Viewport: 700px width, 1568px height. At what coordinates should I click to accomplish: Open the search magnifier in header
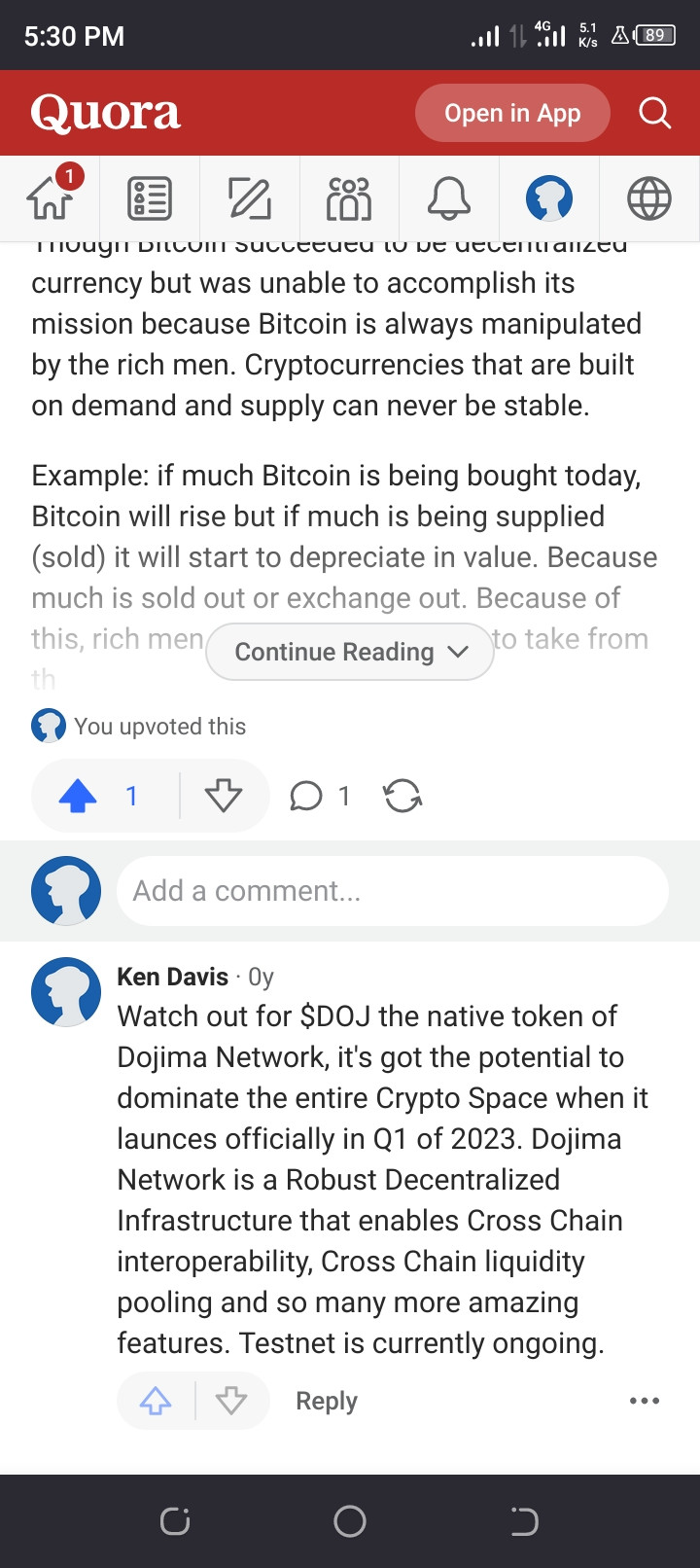[x=654, y=113]
